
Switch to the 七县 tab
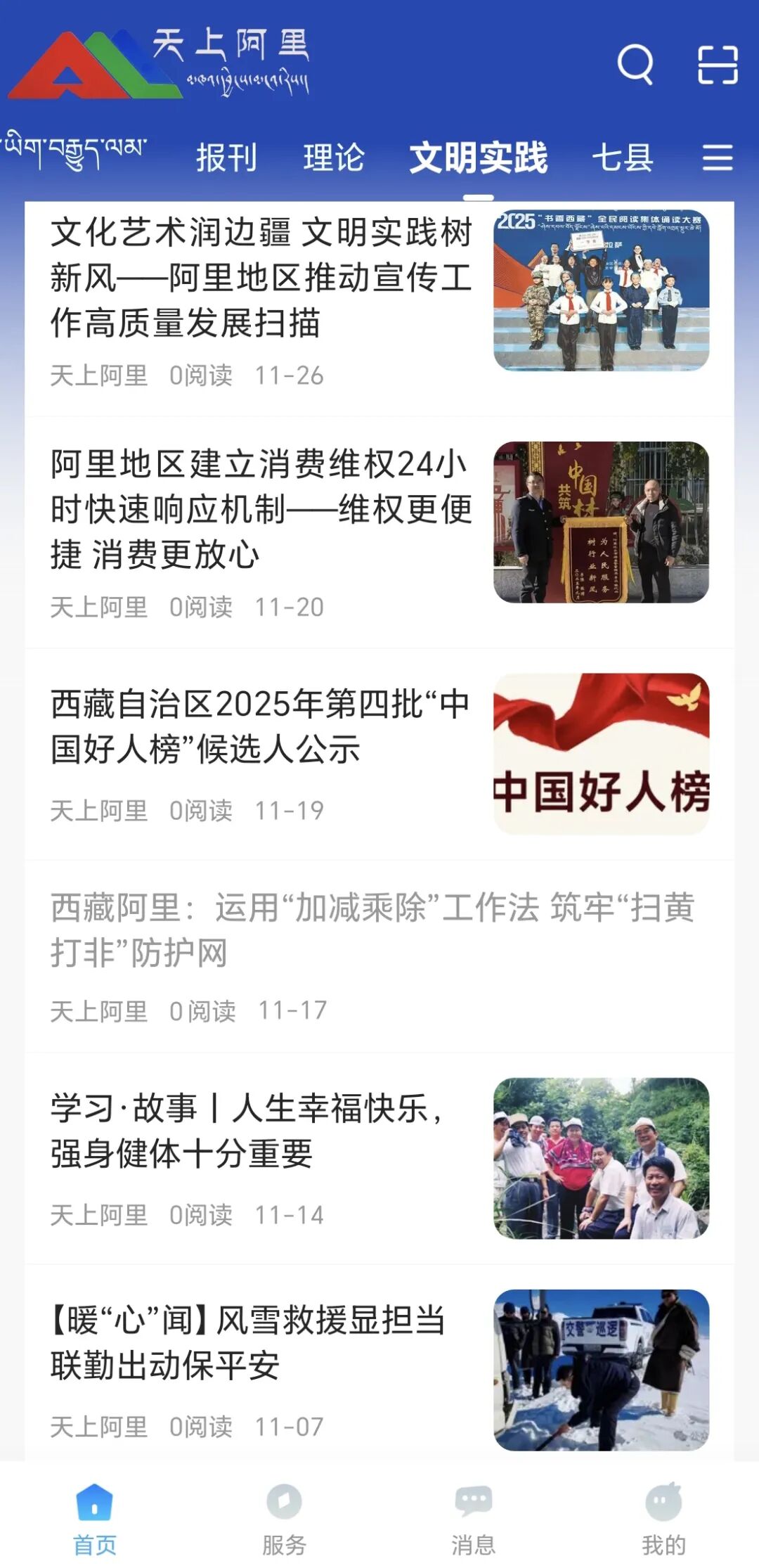tap(623, 158)
